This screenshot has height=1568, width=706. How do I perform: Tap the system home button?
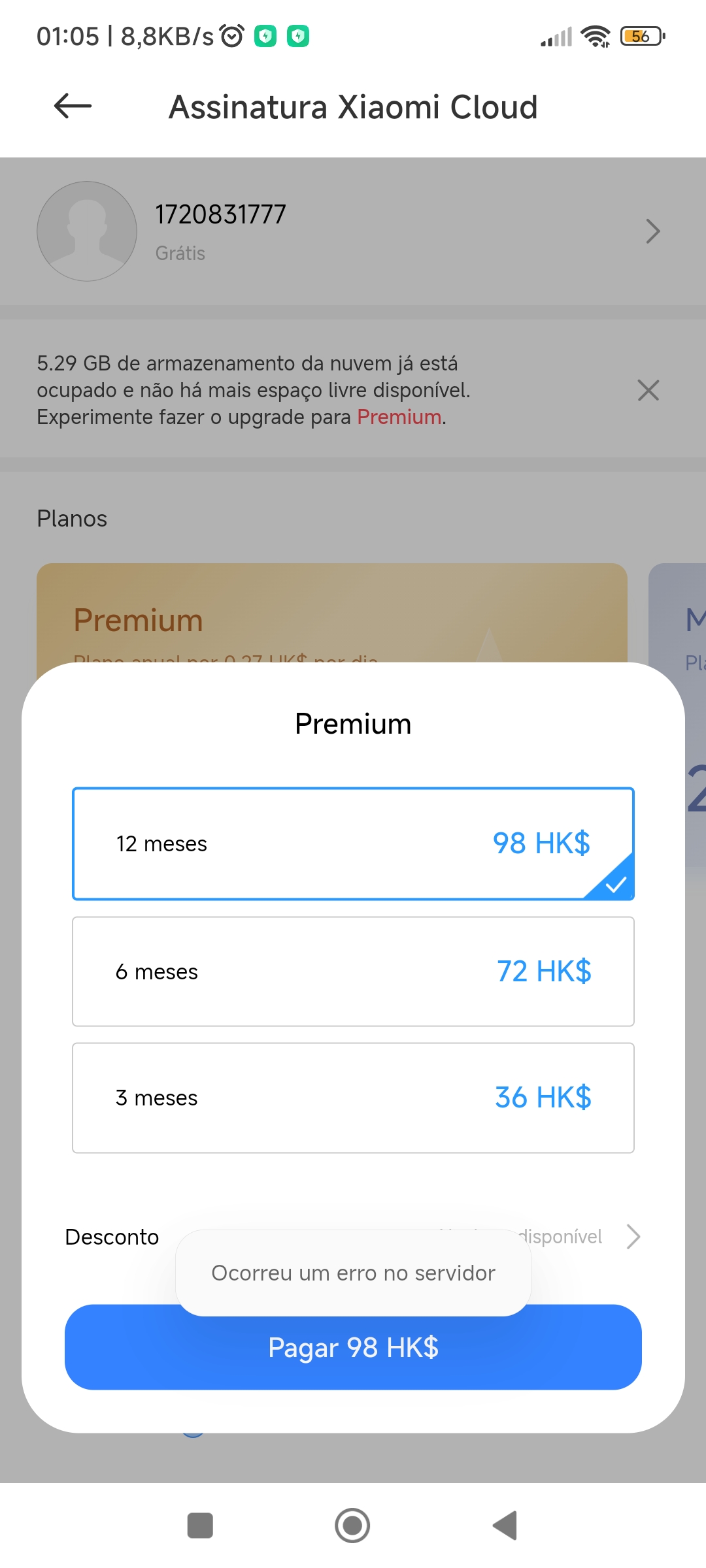click(352, 1526)
